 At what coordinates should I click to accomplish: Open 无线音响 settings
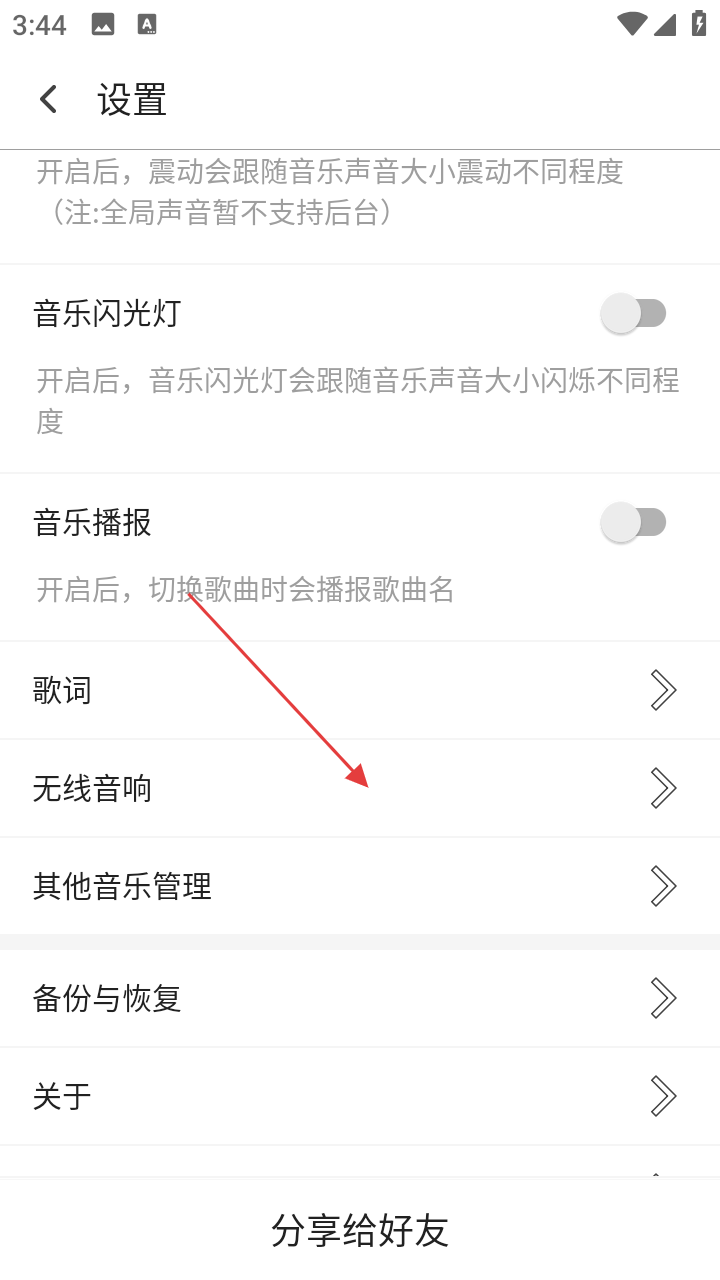(360, 789)
